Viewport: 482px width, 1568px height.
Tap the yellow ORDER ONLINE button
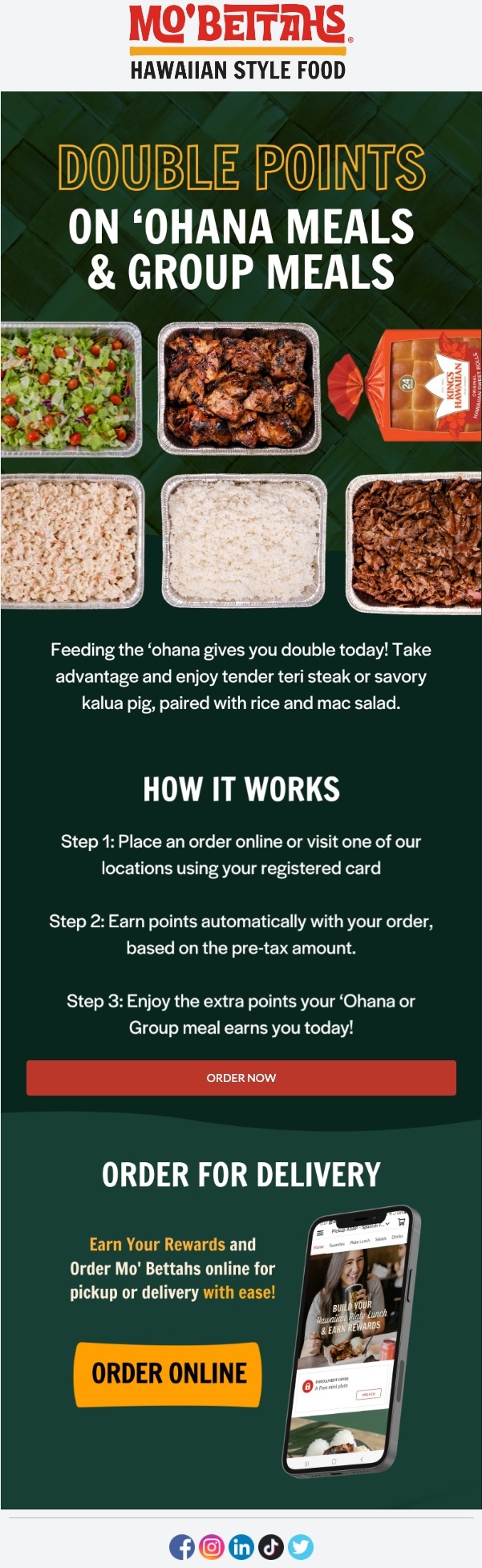(168, 1373)
